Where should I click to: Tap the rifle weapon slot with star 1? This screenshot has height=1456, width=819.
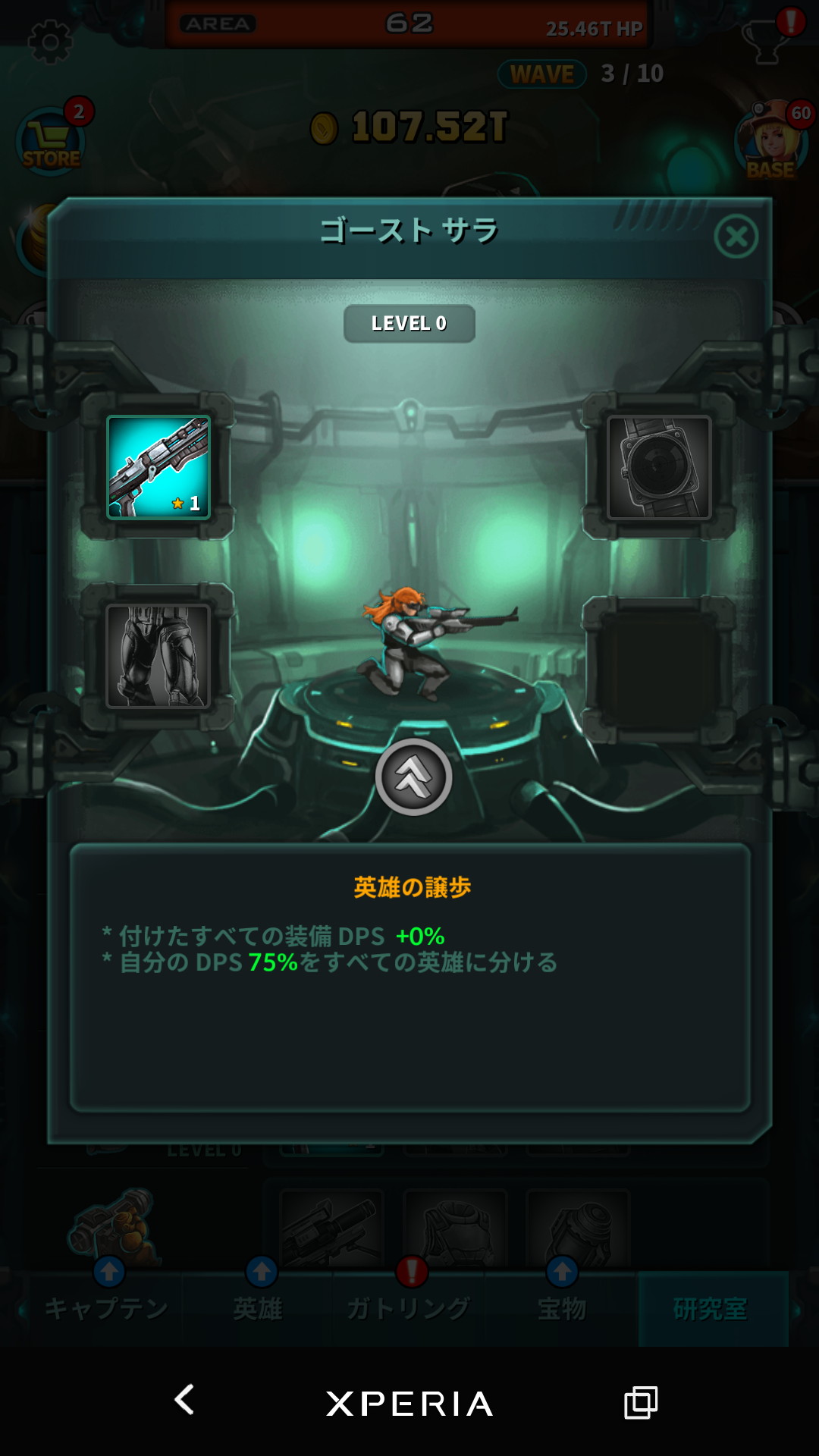(x=158, y=467)
